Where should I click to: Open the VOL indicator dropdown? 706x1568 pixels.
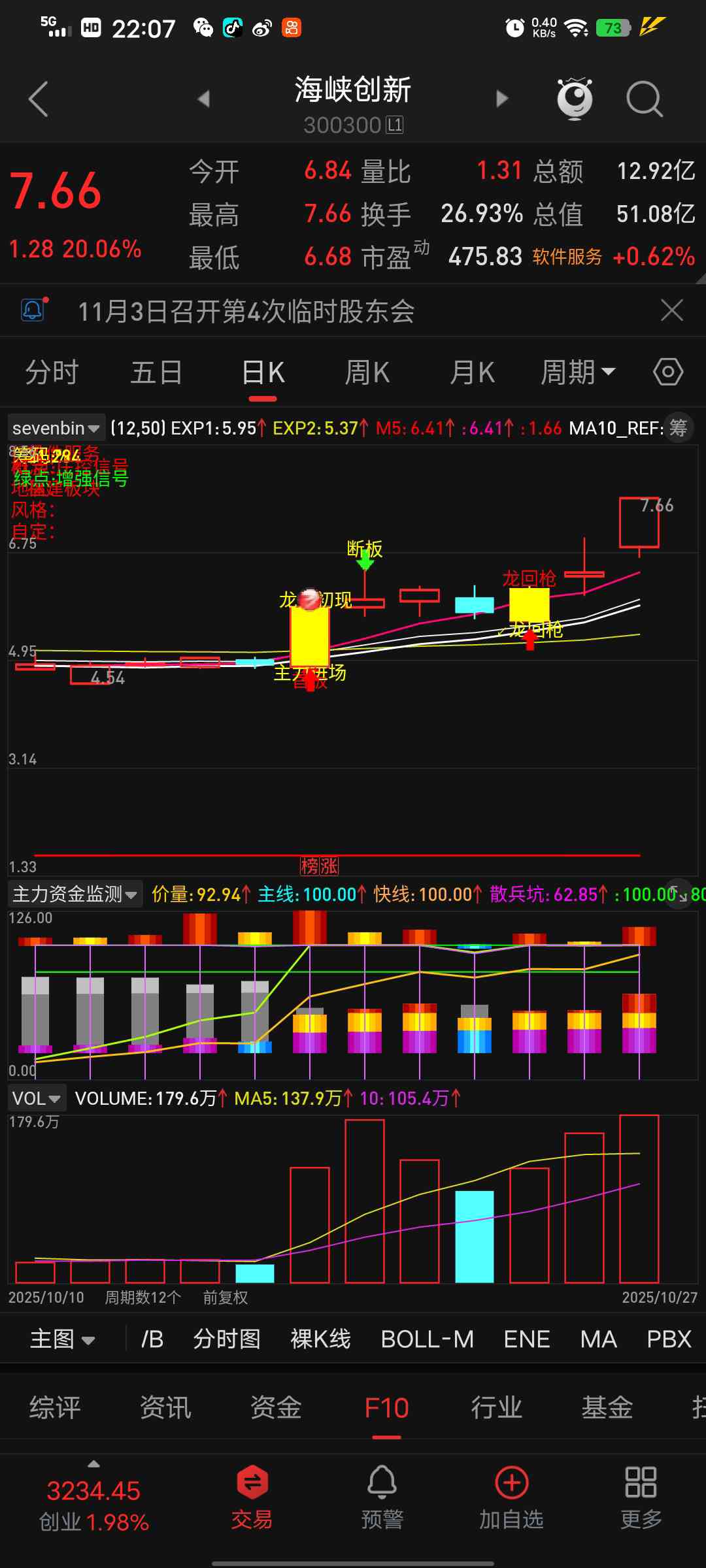[x=37, y=1098]
